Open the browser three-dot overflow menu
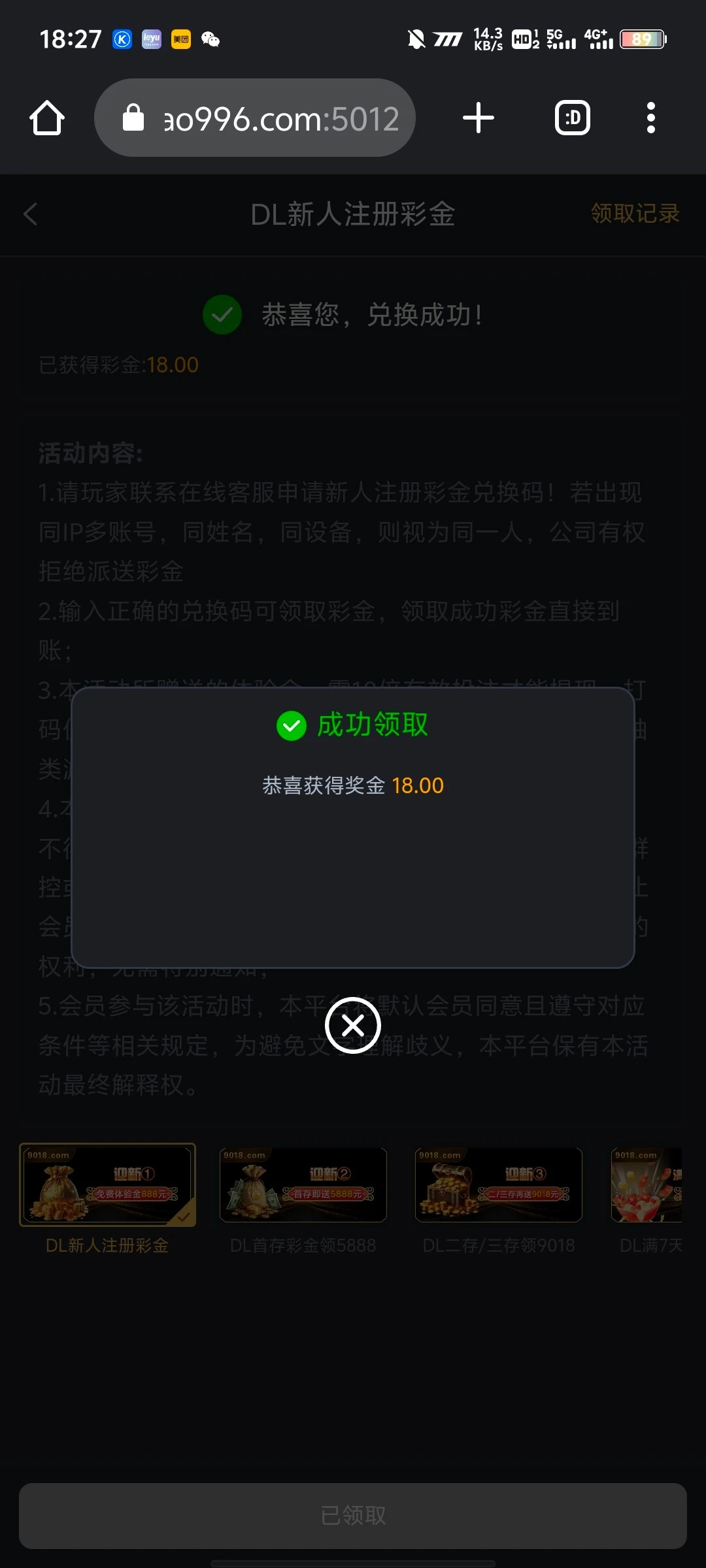Screen dimensions: 706x1568 pos(651,118)
